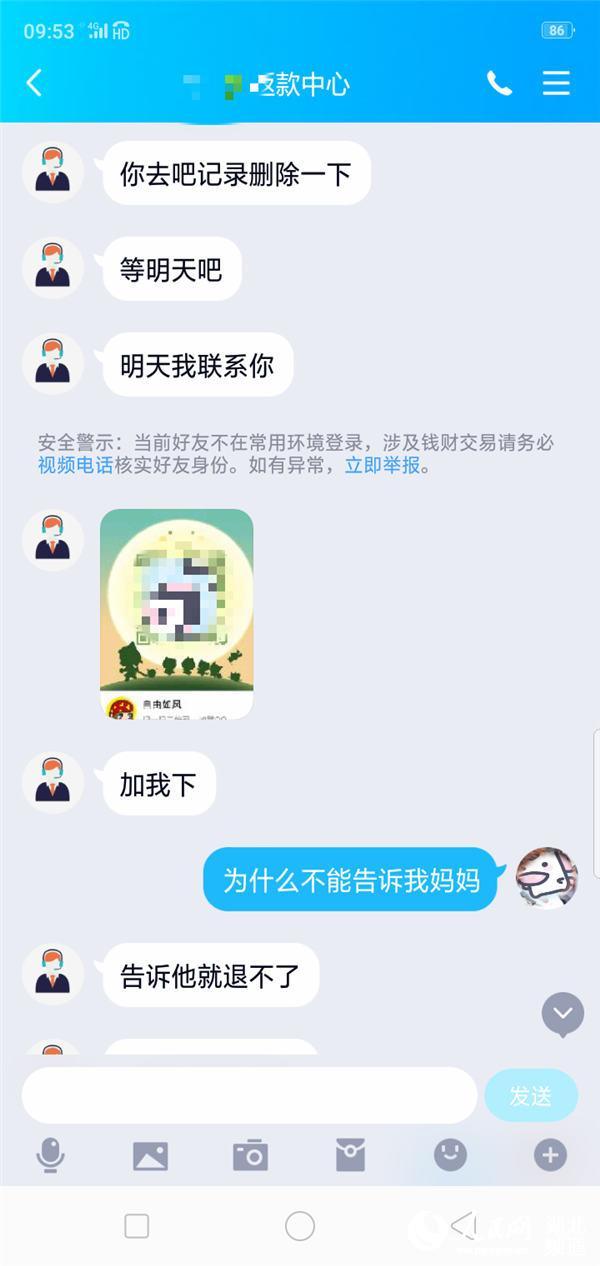This screenshot has width=600, height=1266.
Task: Focus the message input field
Action: click(x=249, y=1096)
